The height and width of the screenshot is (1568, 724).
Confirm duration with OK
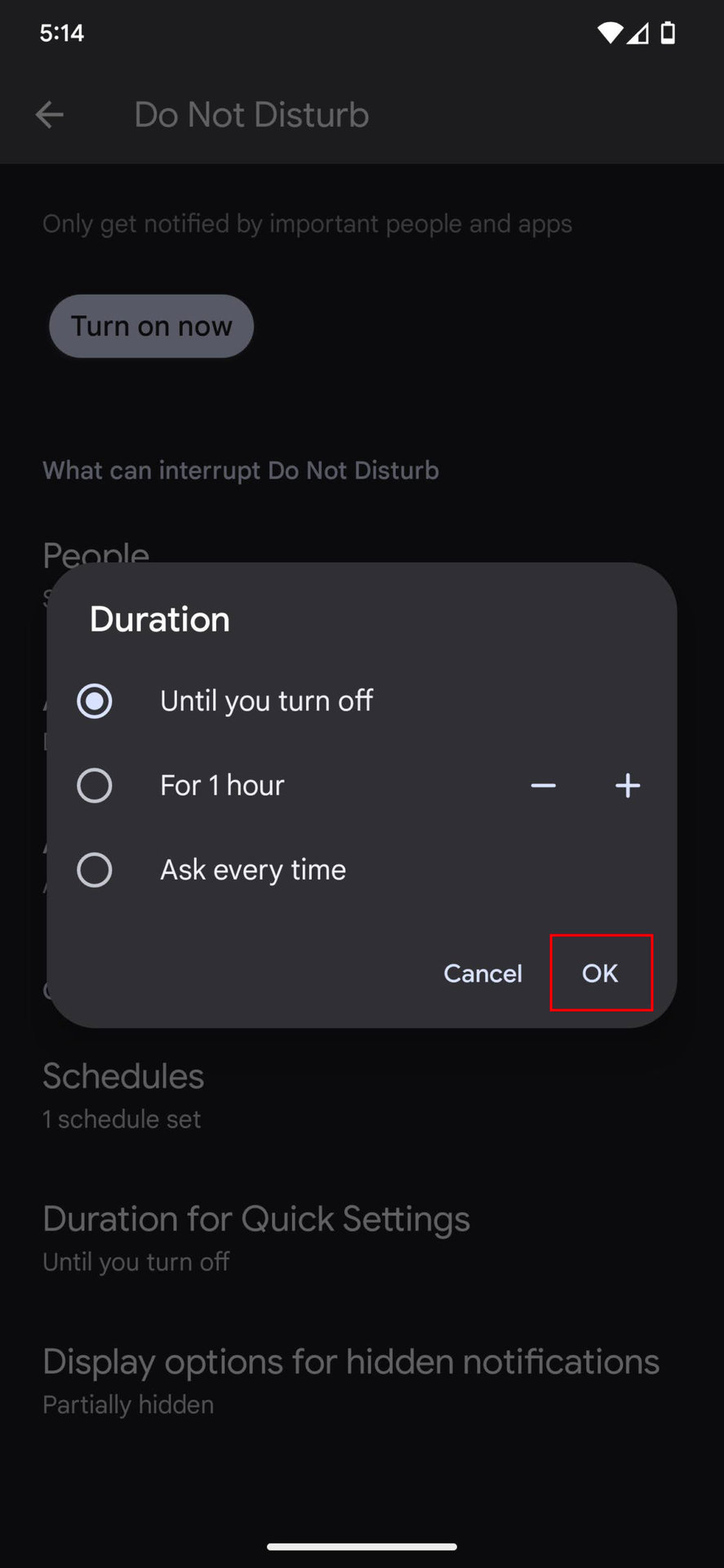(601, 973)
